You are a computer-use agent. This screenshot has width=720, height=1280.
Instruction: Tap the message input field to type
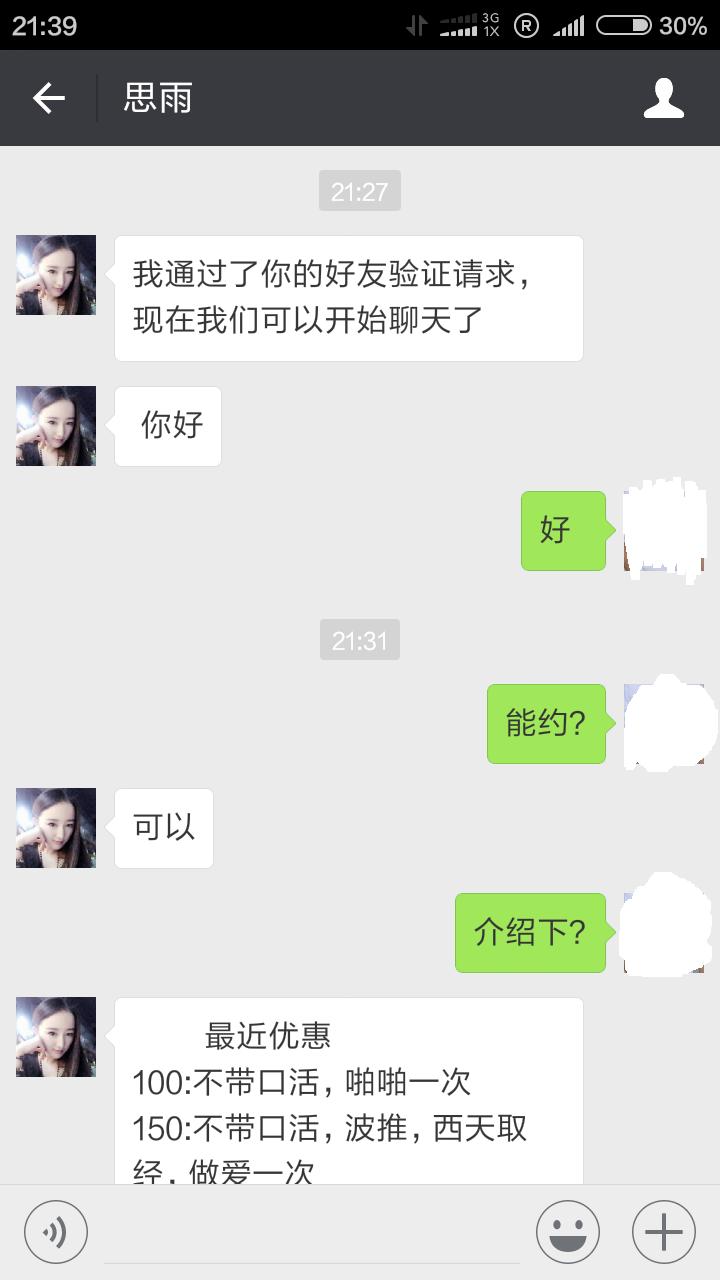click(x=300, y=1230)
